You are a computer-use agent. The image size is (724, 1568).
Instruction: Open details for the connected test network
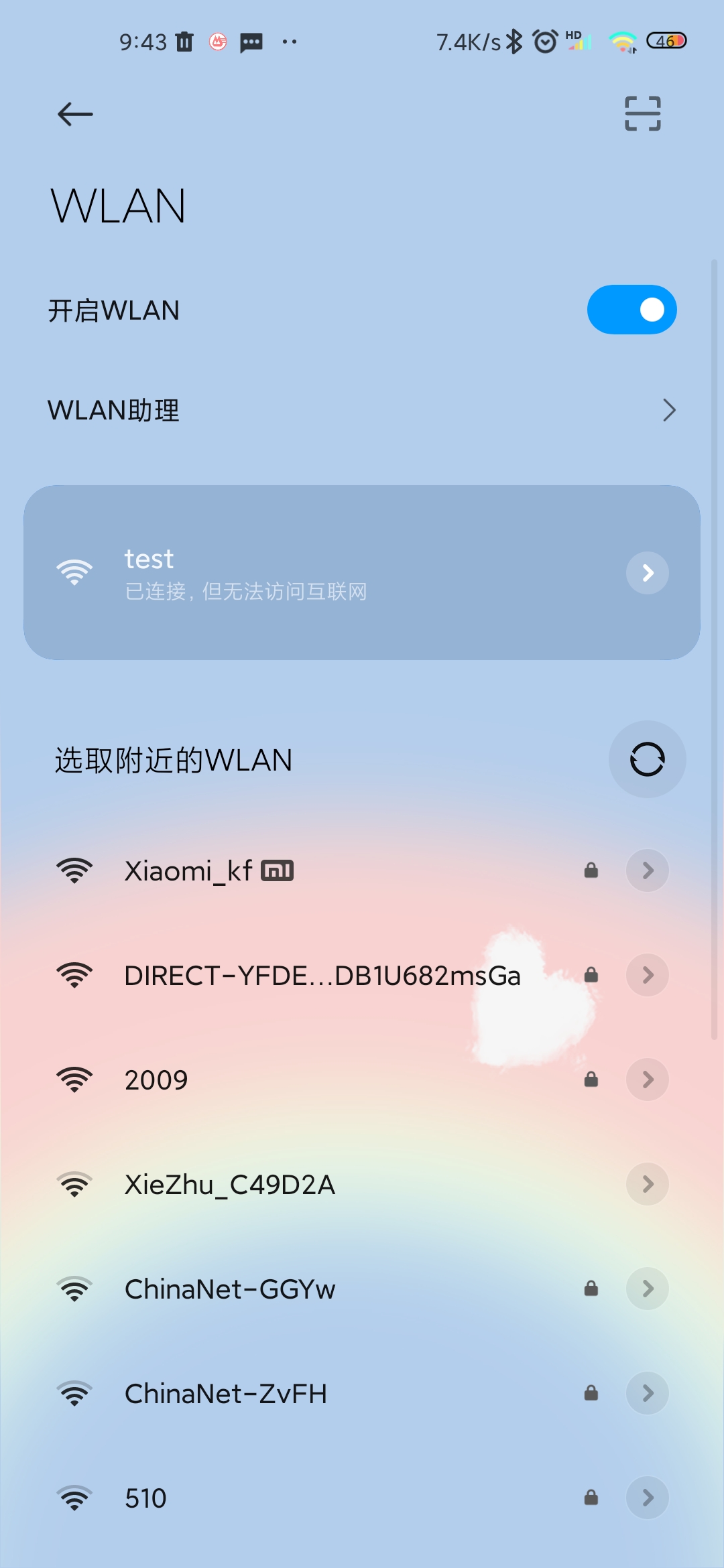click(x=646, y=573)
